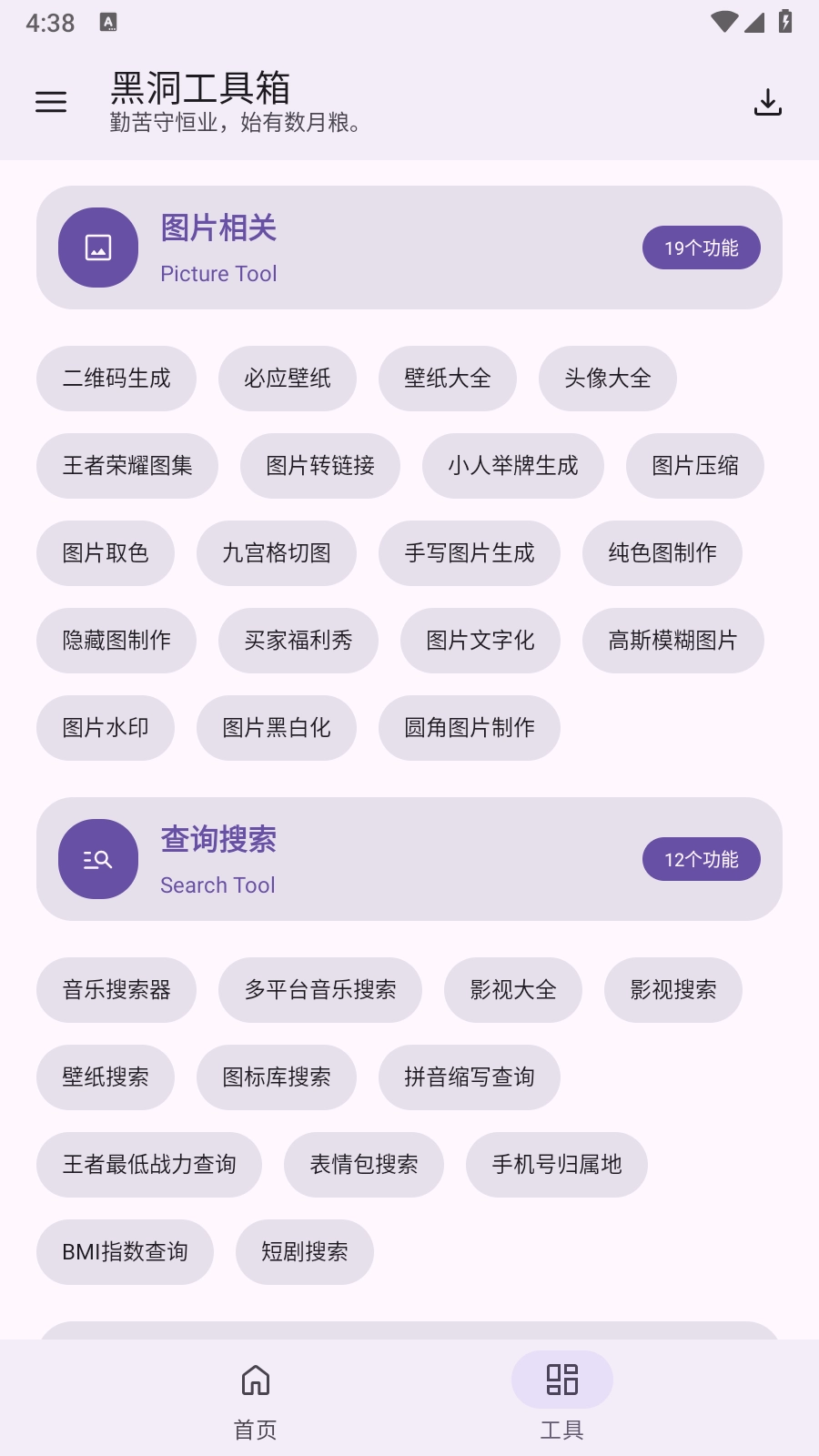819x1456 pixels.
Task: Open 圆角图片制作 rounded corner maker
Action: coord(470,728)
